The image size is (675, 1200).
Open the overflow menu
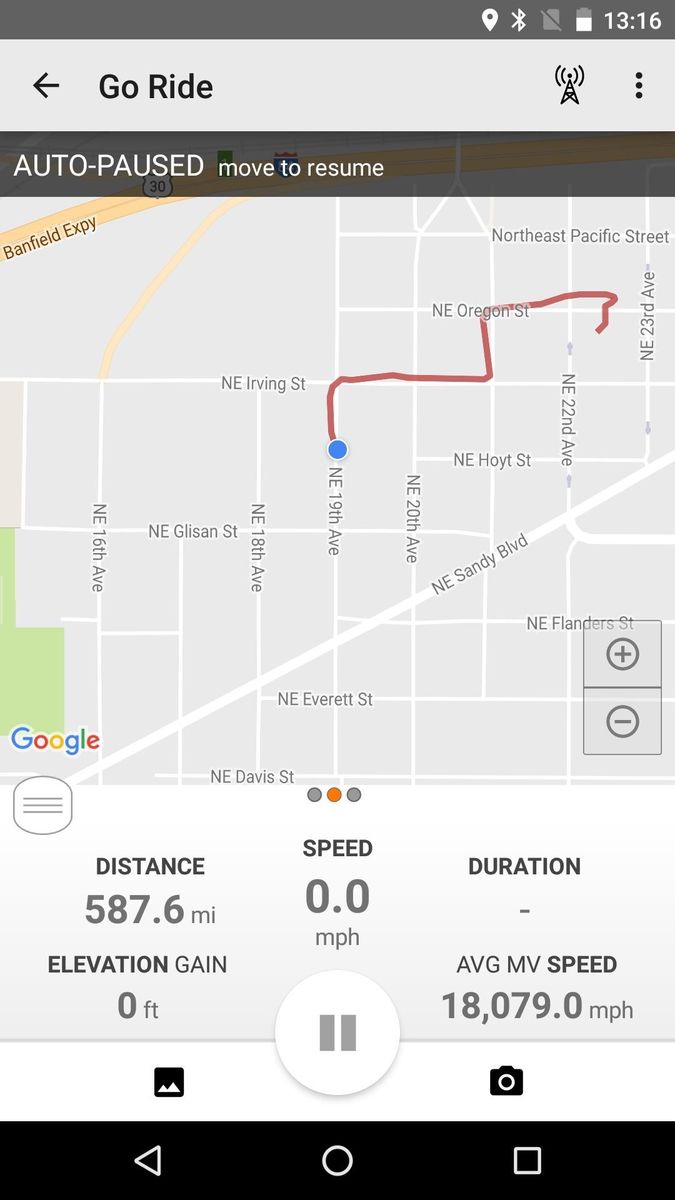point(638,86)
